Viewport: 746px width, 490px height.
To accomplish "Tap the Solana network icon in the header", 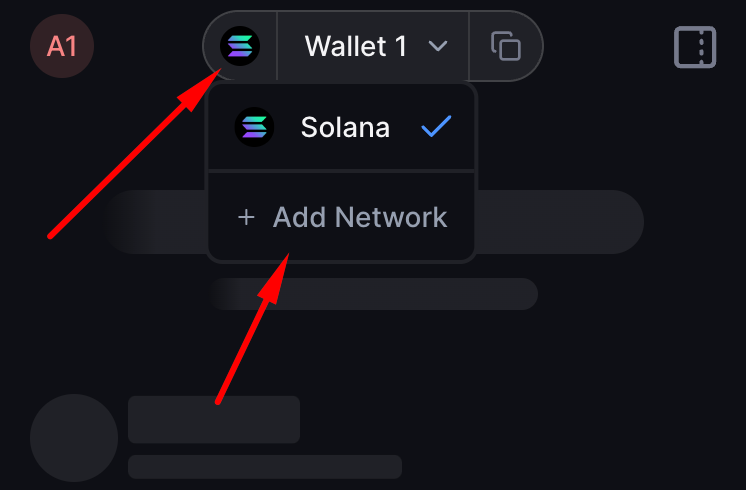I will (x=240, y=46).
